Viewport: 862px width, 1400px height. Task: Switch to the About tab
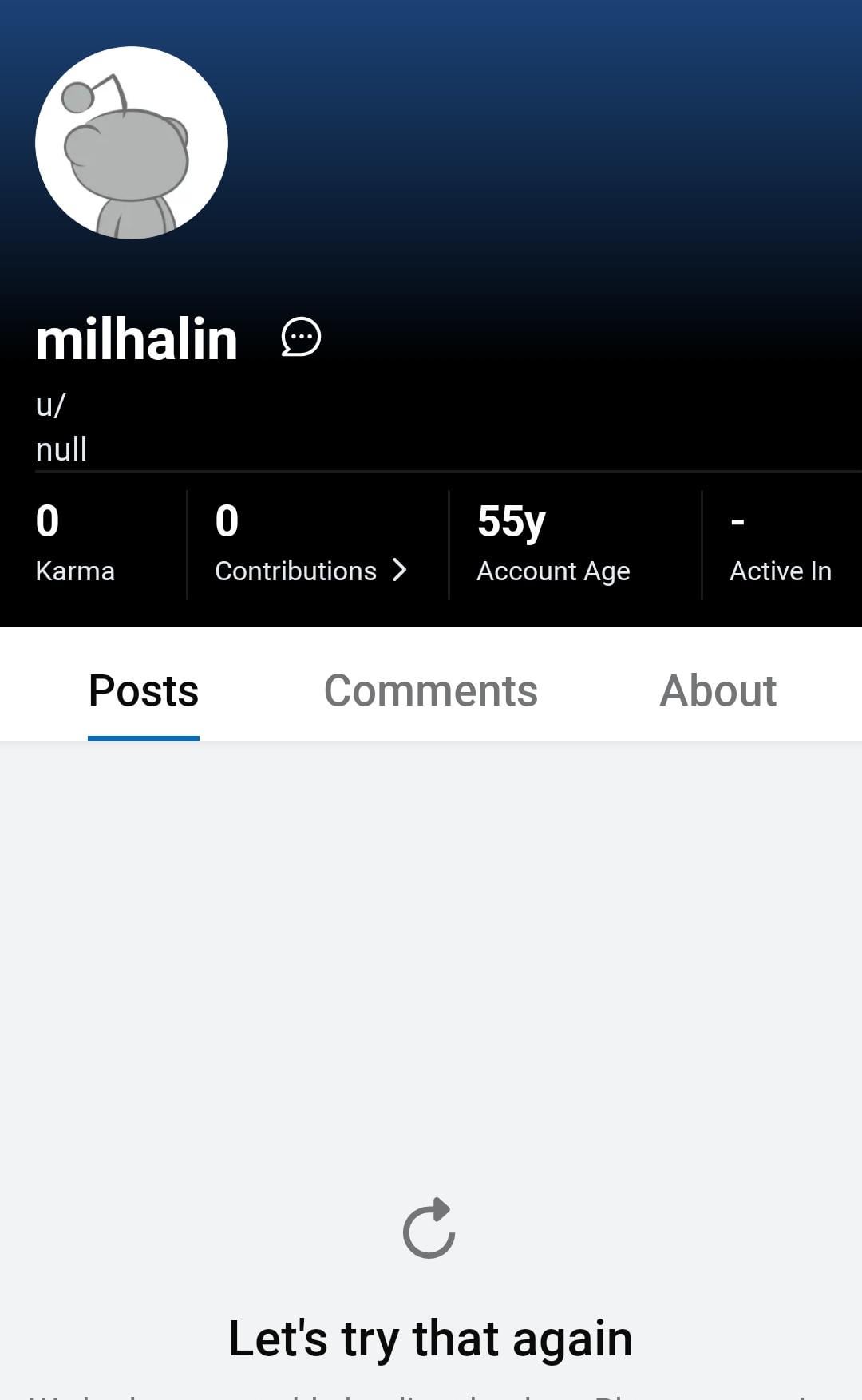click(x=718, y=690)
